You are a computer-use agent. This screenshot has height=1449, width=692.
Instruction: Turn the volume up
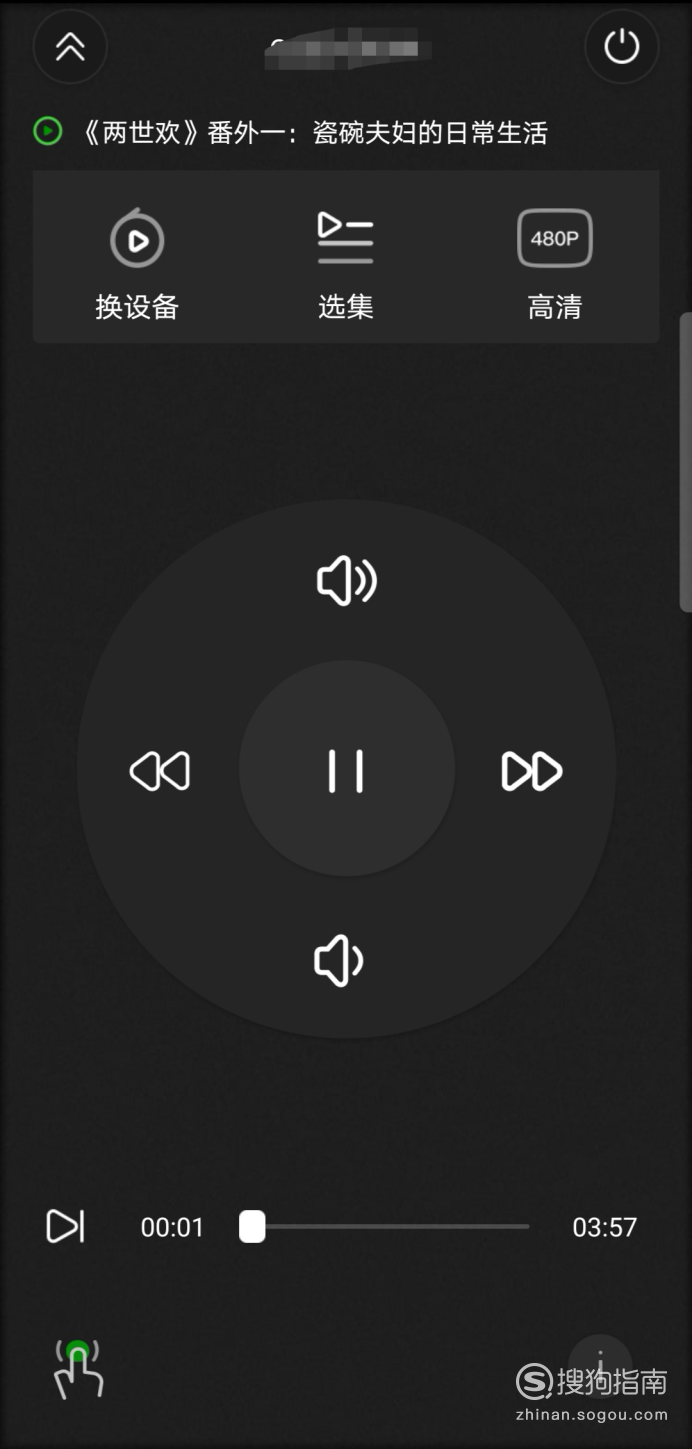pyautogui.click(x=346, y=581)
